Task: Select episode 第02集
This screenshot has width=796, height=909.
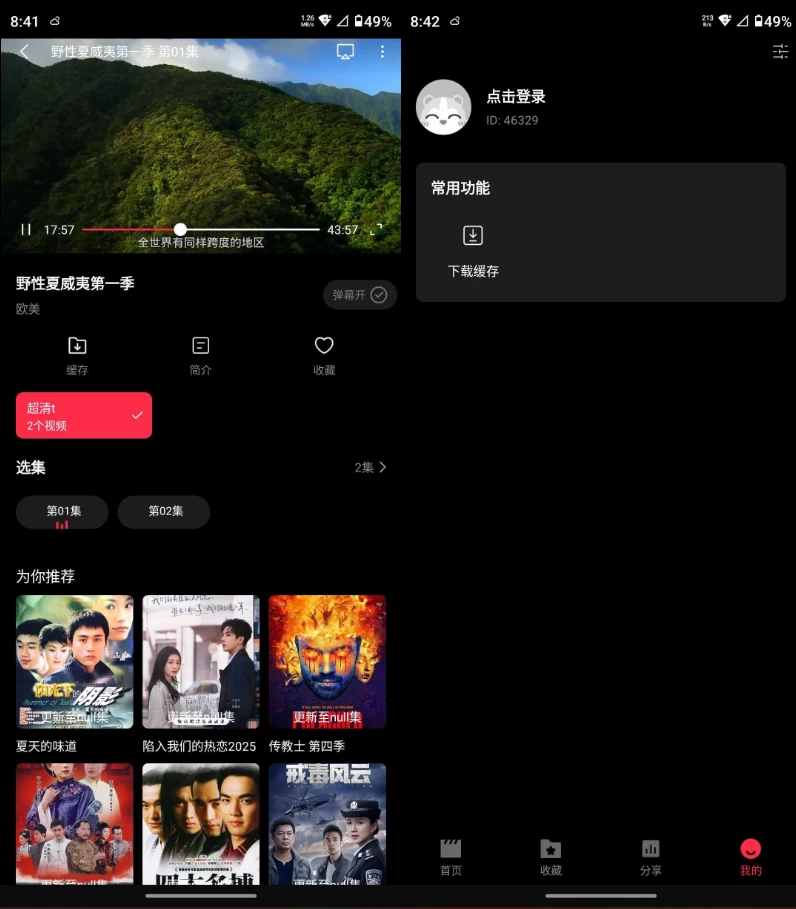Action: 163,511
